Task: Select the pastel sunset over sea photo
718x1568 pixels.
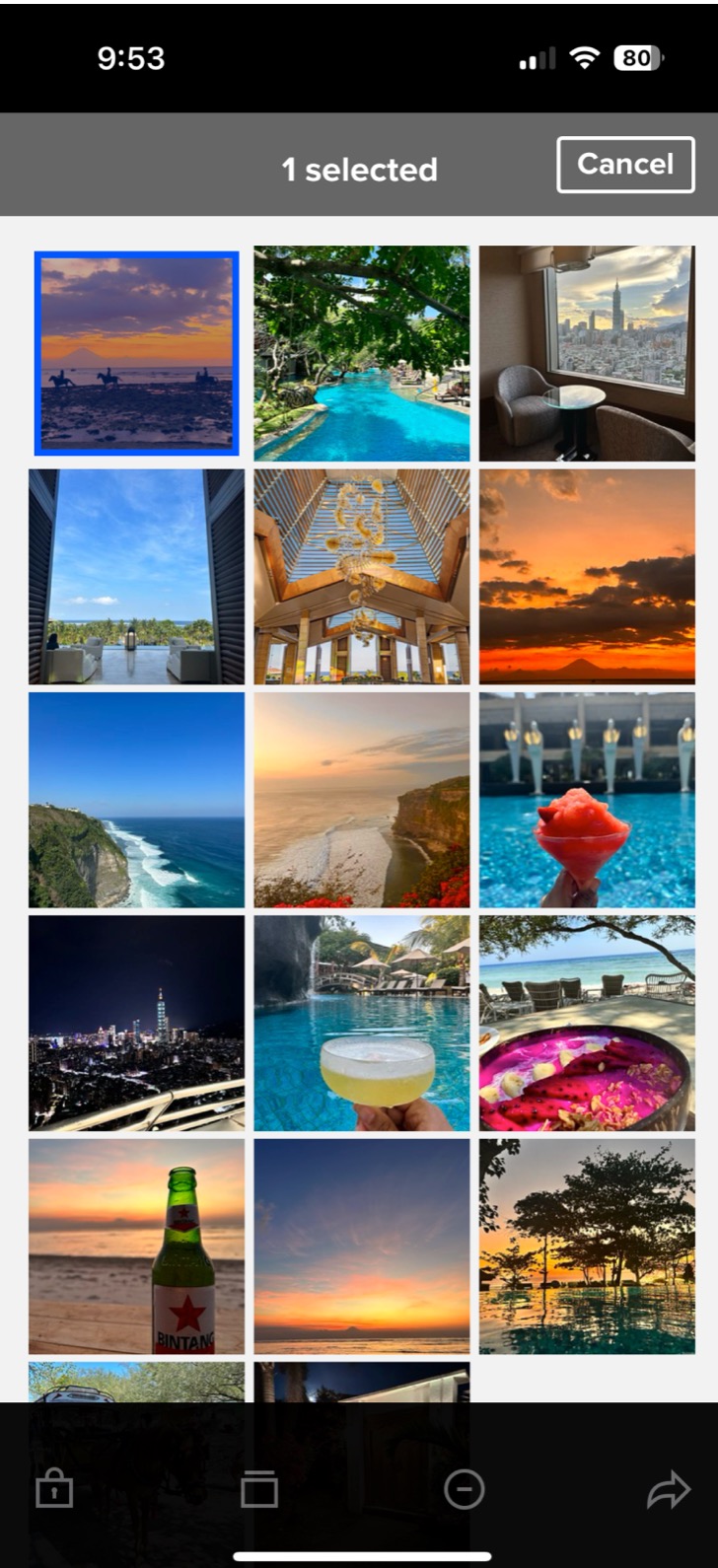Action: click(x=361, y=1247)
